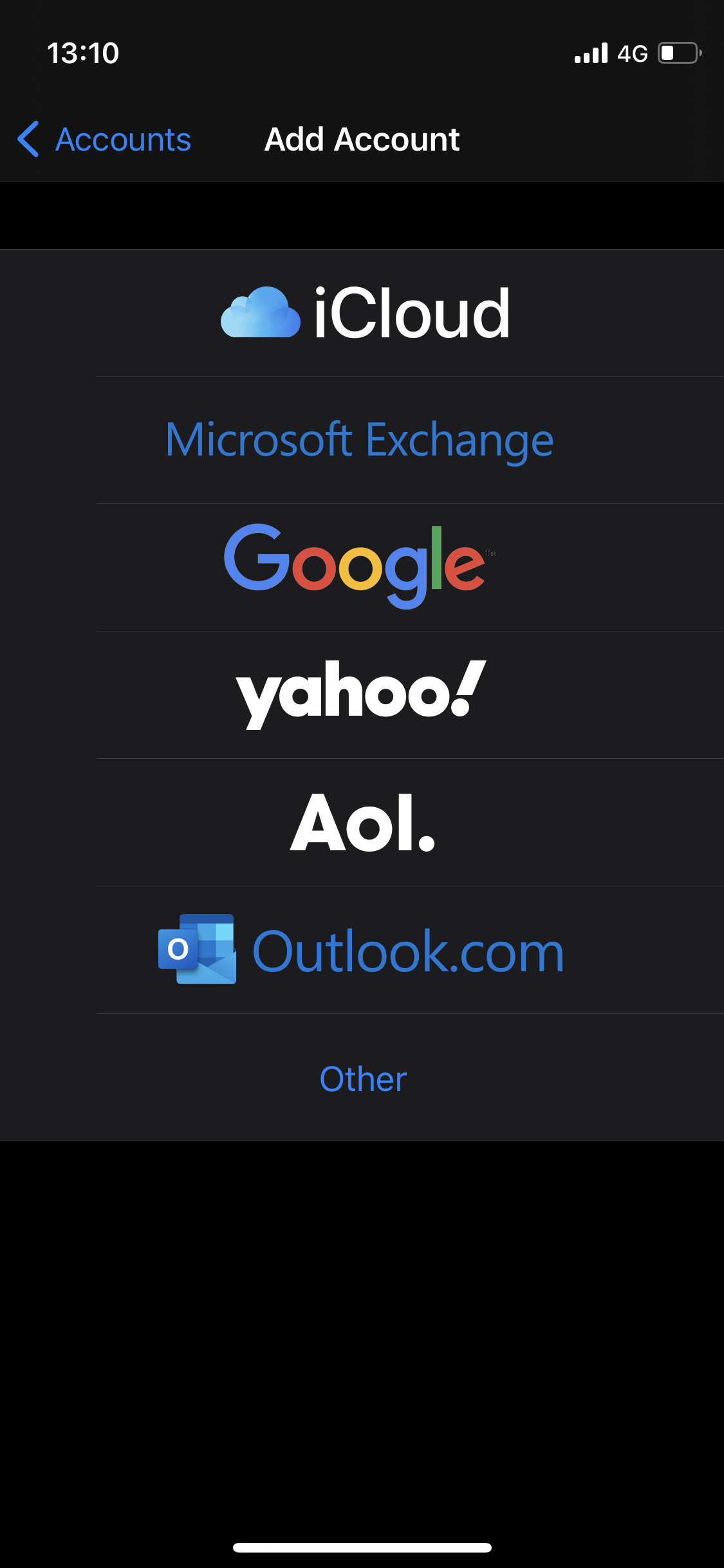Pick Yahoo as the account provider
The image size is (724, 1568).
click(360, 694)
